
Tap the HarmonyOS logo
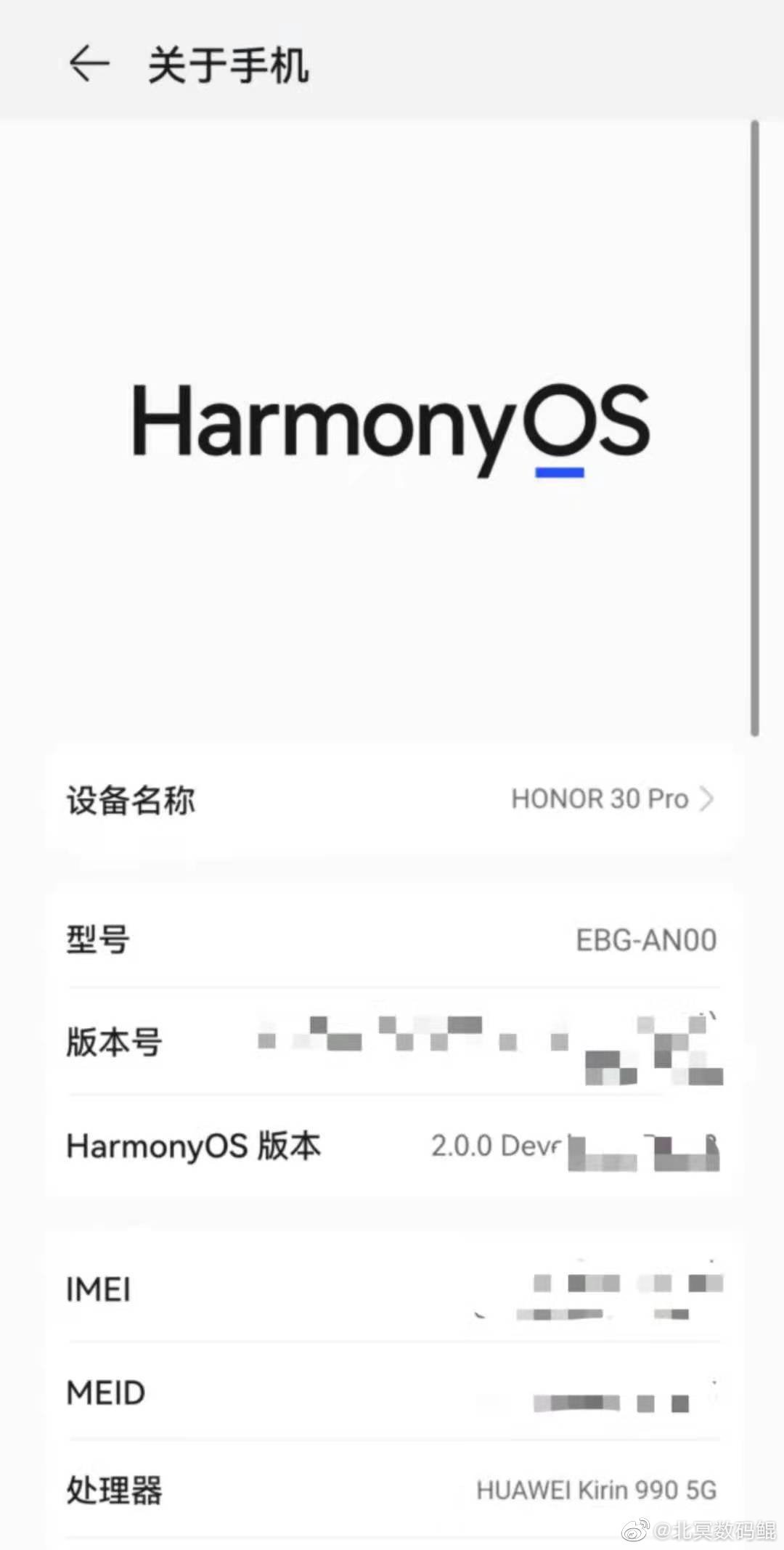pos(392,428)
